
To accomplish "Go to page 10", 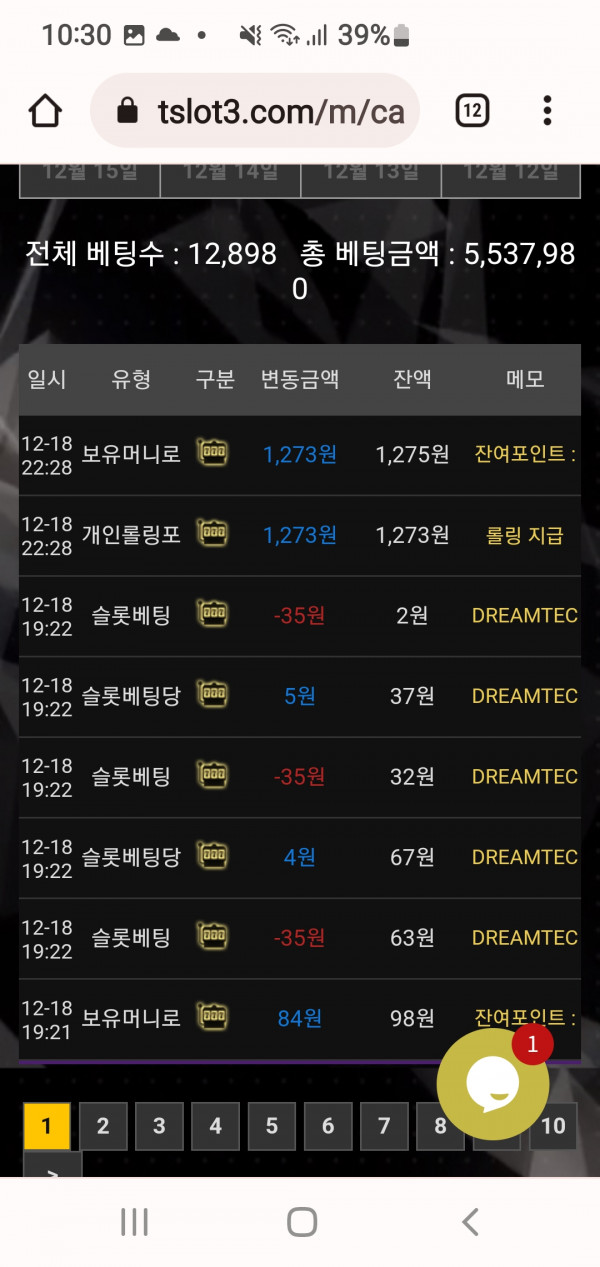I will click(553, 1127).
